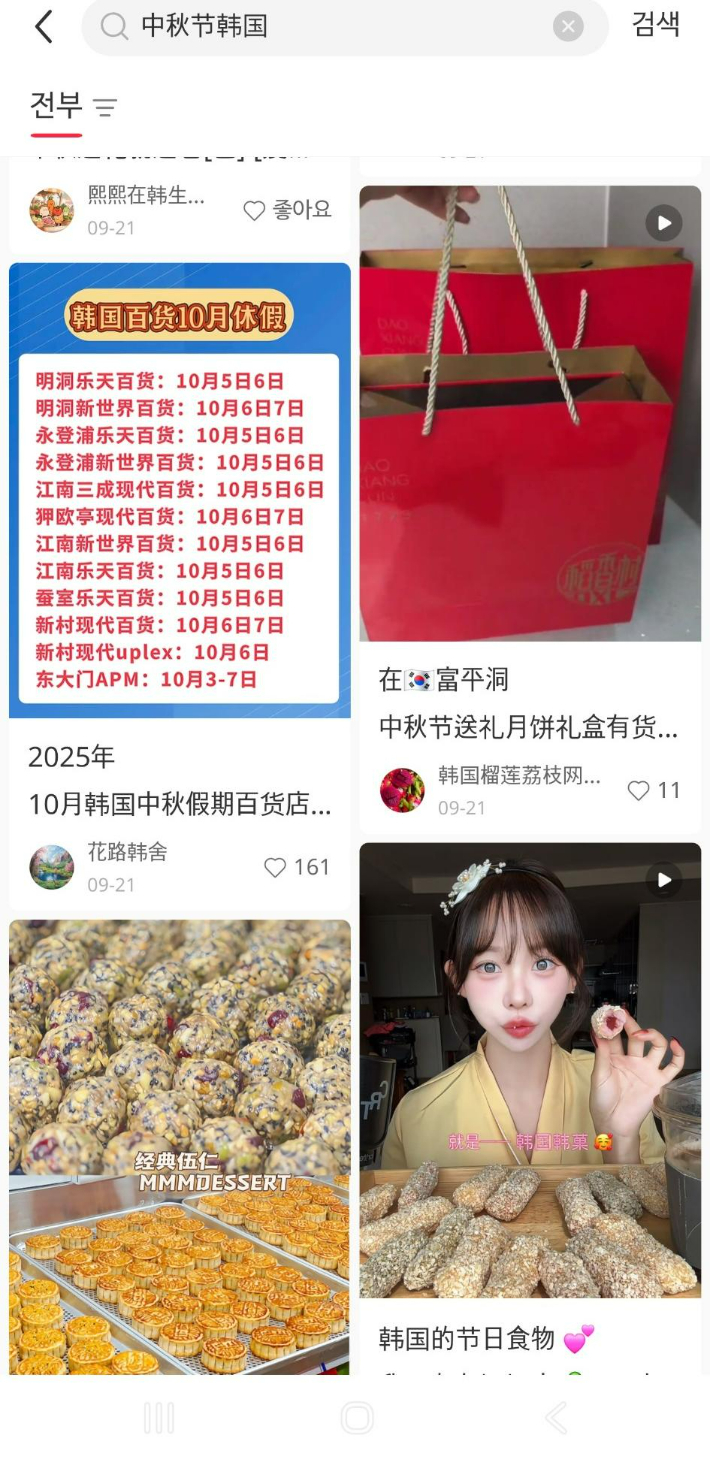Like the 韩国榴莲荔枝 post with 11 likes
This screenshot has width=710, height=1463.
654,790
